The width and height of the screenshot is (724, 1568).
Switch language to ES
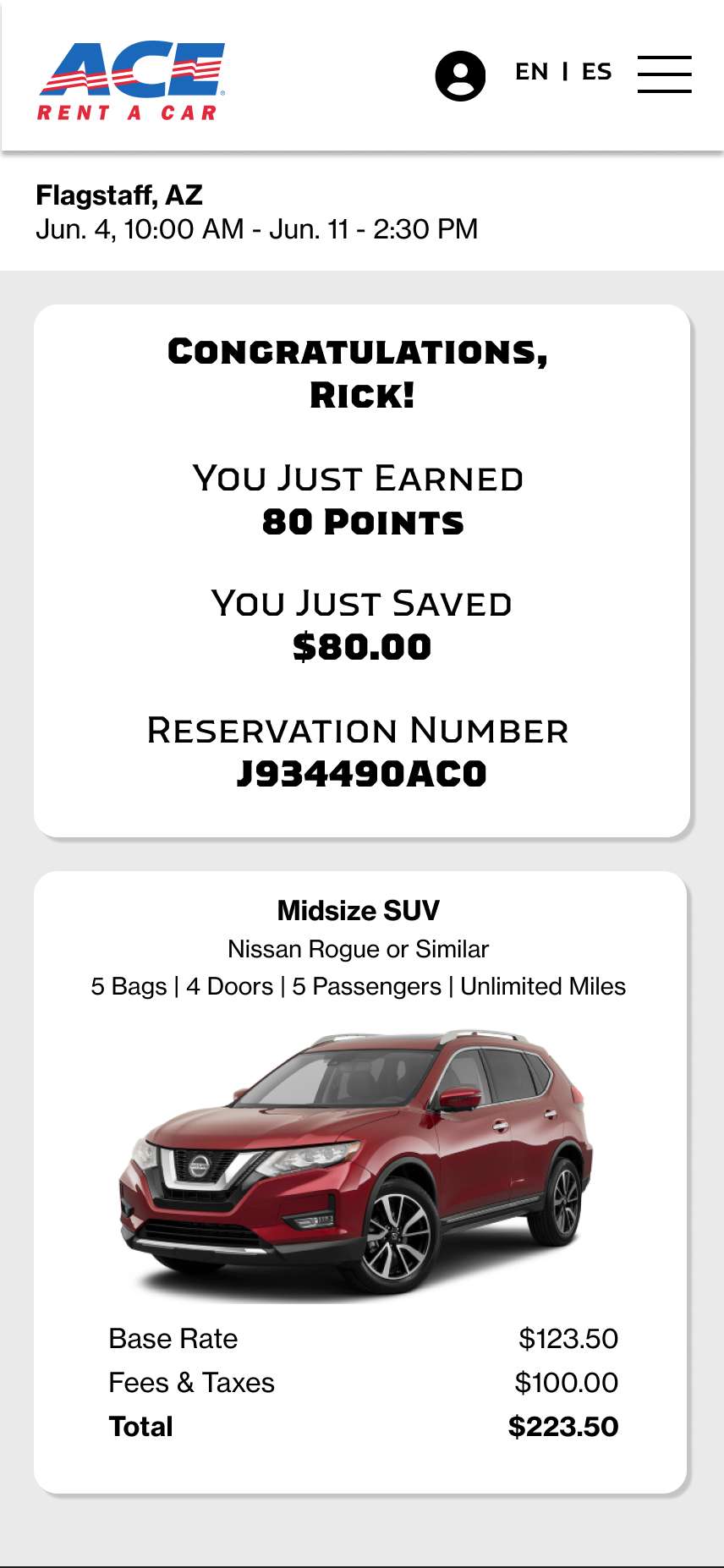(x=596, y=73)
